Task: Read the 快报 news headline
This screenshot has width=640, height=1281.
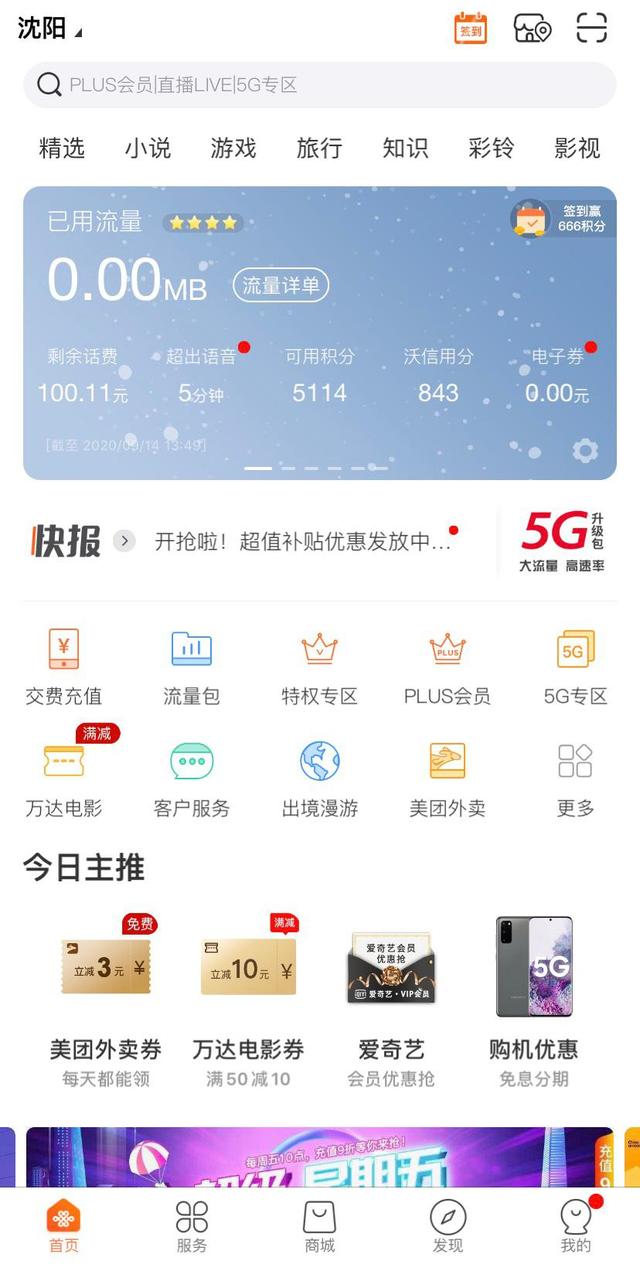Action: click(x=303, y=542)
